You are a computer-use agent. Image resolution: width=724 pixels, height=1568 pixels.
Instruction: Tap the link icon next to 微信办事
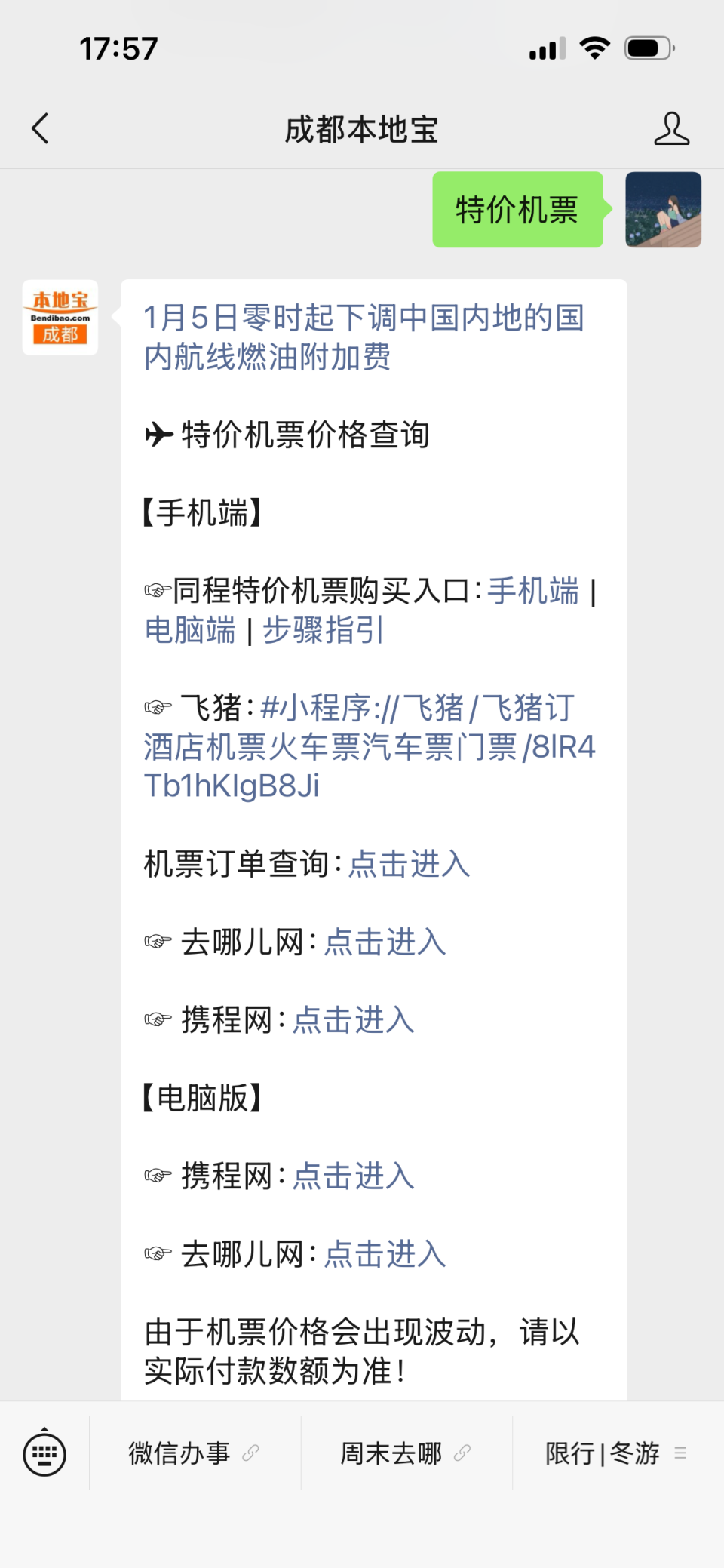249,1453
